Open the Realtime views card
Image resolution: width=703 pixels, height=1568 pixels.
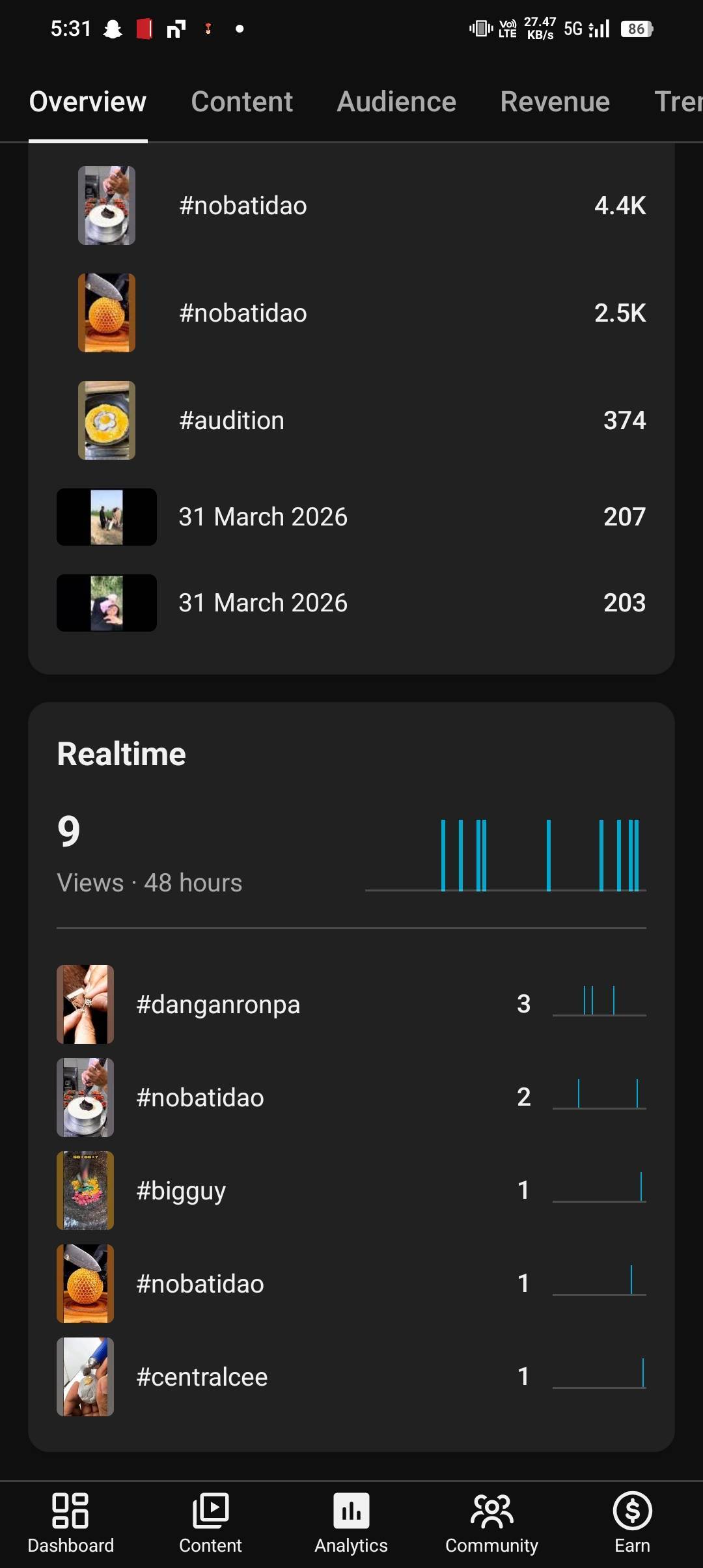(351, 847)
